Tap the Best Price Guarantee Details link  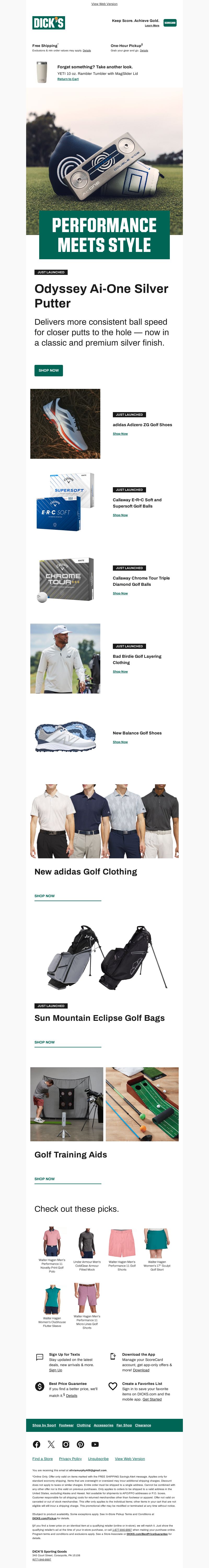tap(72, 1396)
